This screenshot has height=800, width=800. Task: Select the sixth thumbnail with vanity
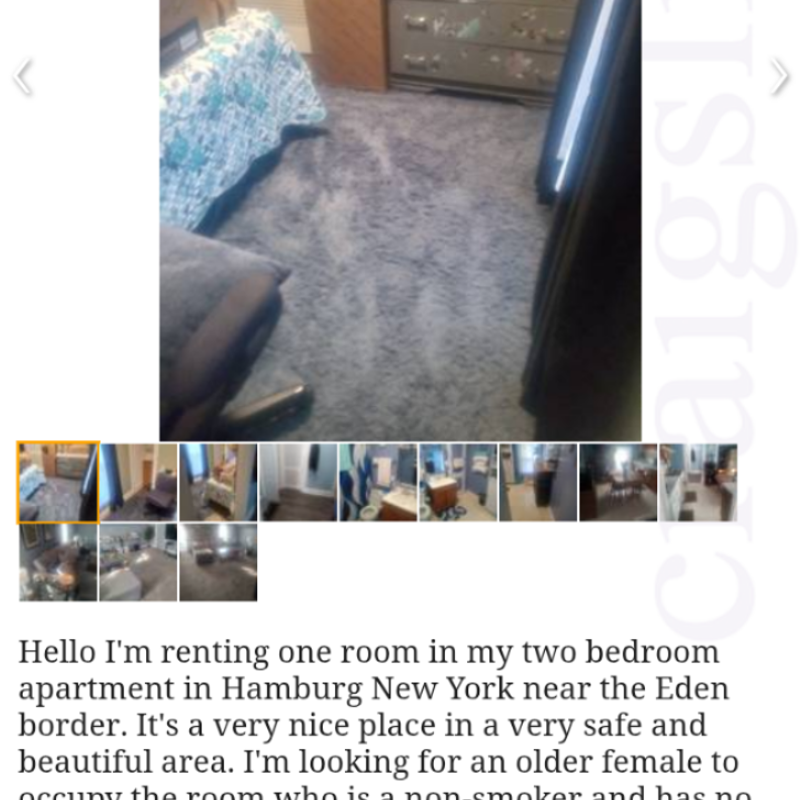(458, 482)
